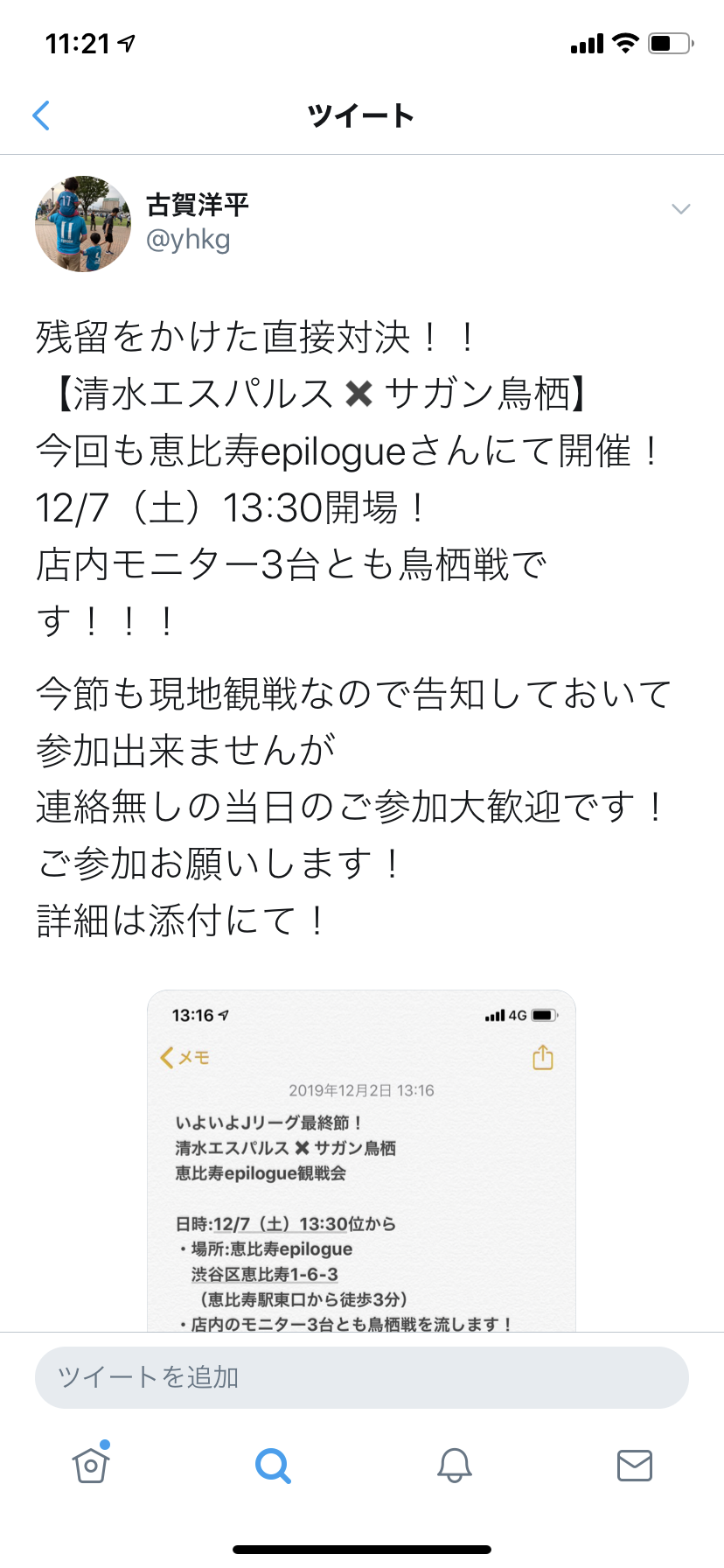The width and height of the screenshot is (724, 1568).
Task: Open 古賀洋平's profile picture
Action: point(83,224)
